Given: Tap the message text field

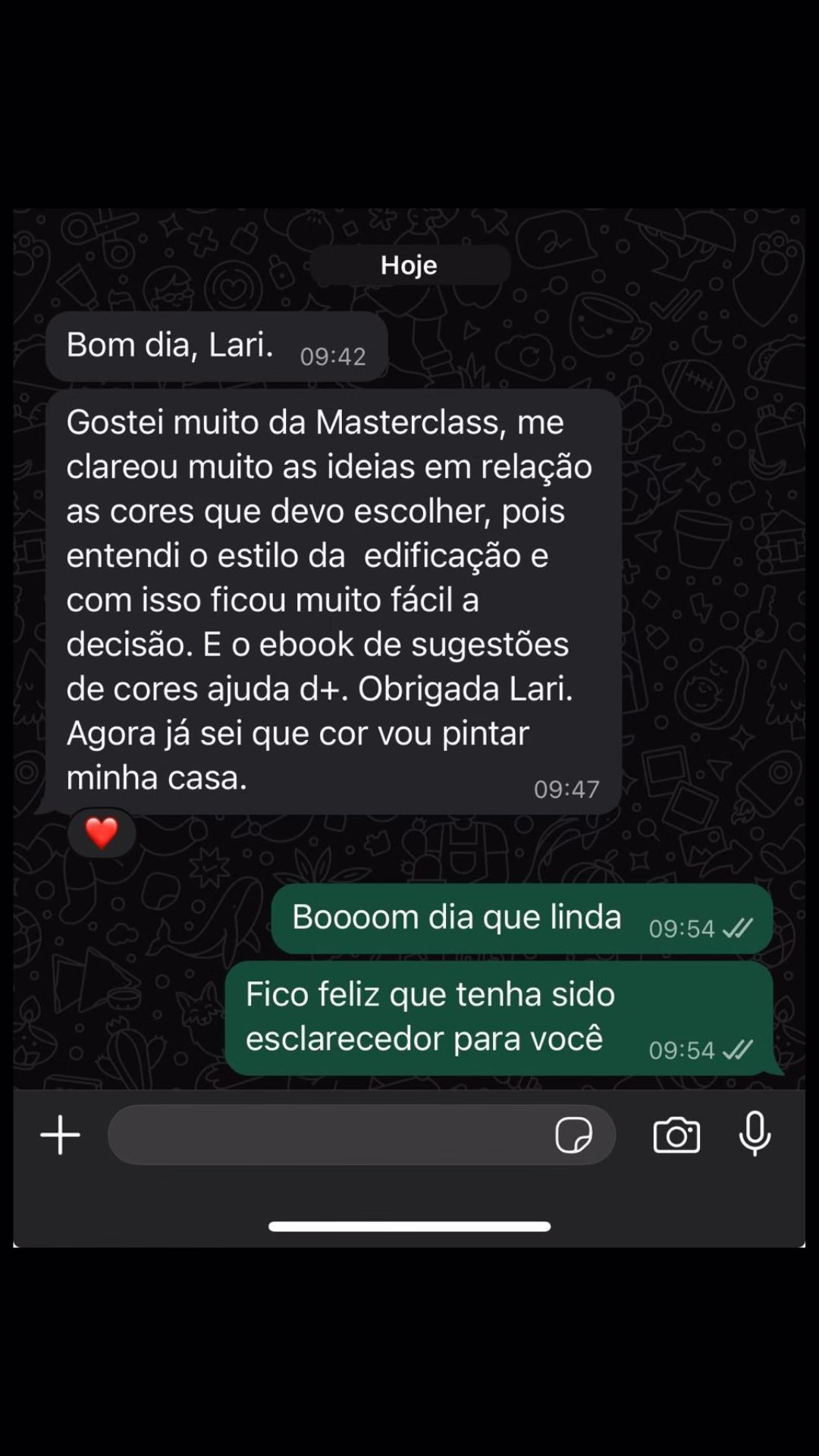Looking at the screenshot, I should click(x=326, y=1135).
